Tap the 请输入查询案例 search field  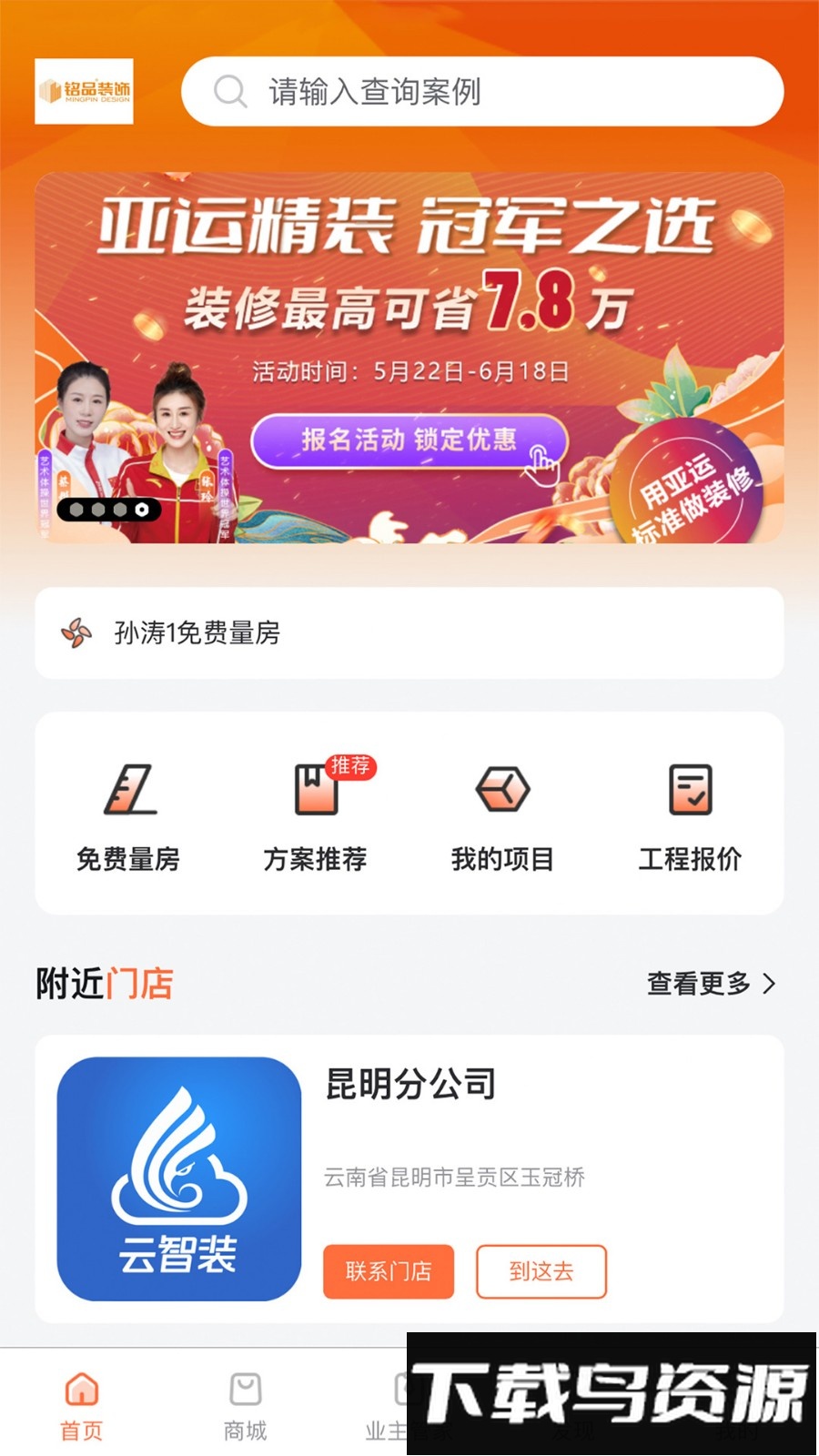pos(482,91)
